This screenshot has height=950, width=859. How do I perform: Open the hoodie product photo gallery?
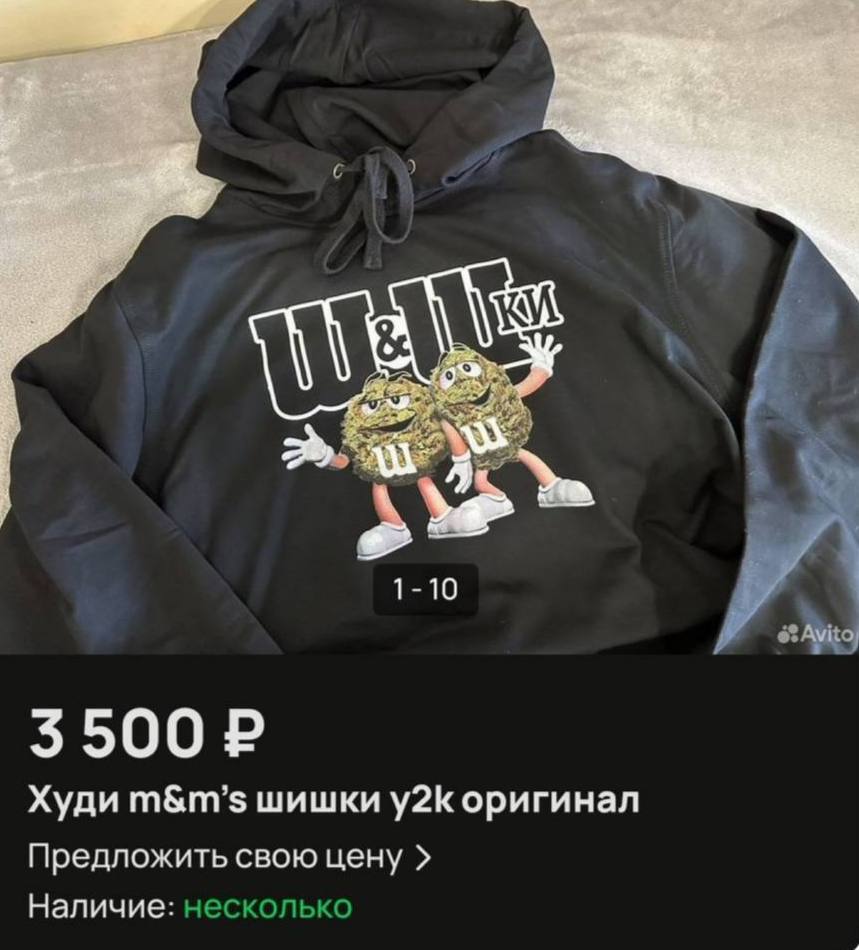click(x=430, y=330)
